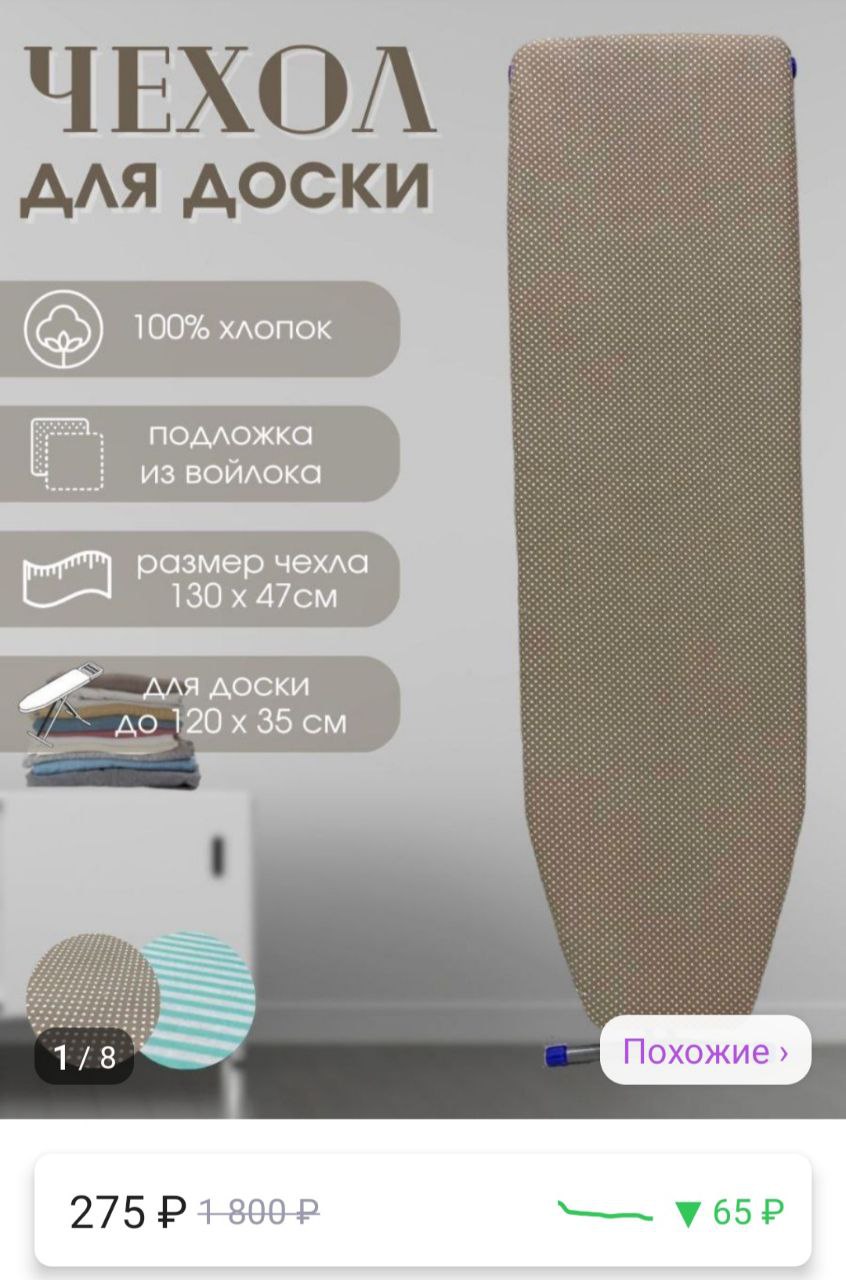Open price history from the 65 ₽ drop
Image resolution: width=846 pixels, height=1280 pixels.
point(729,1213)
